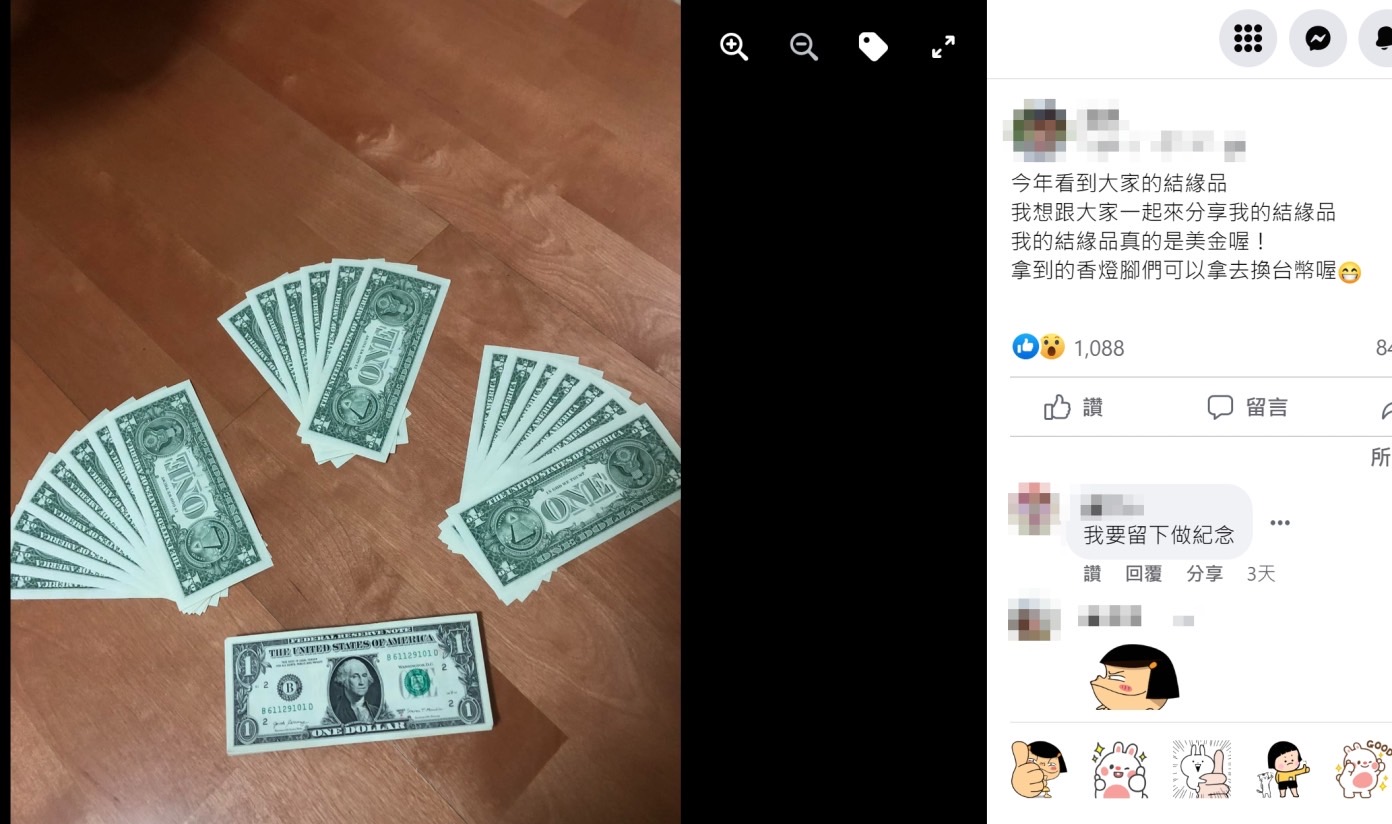Share the comment via 分享
Screen dimensions: 1392x824
pos(1205,574)
